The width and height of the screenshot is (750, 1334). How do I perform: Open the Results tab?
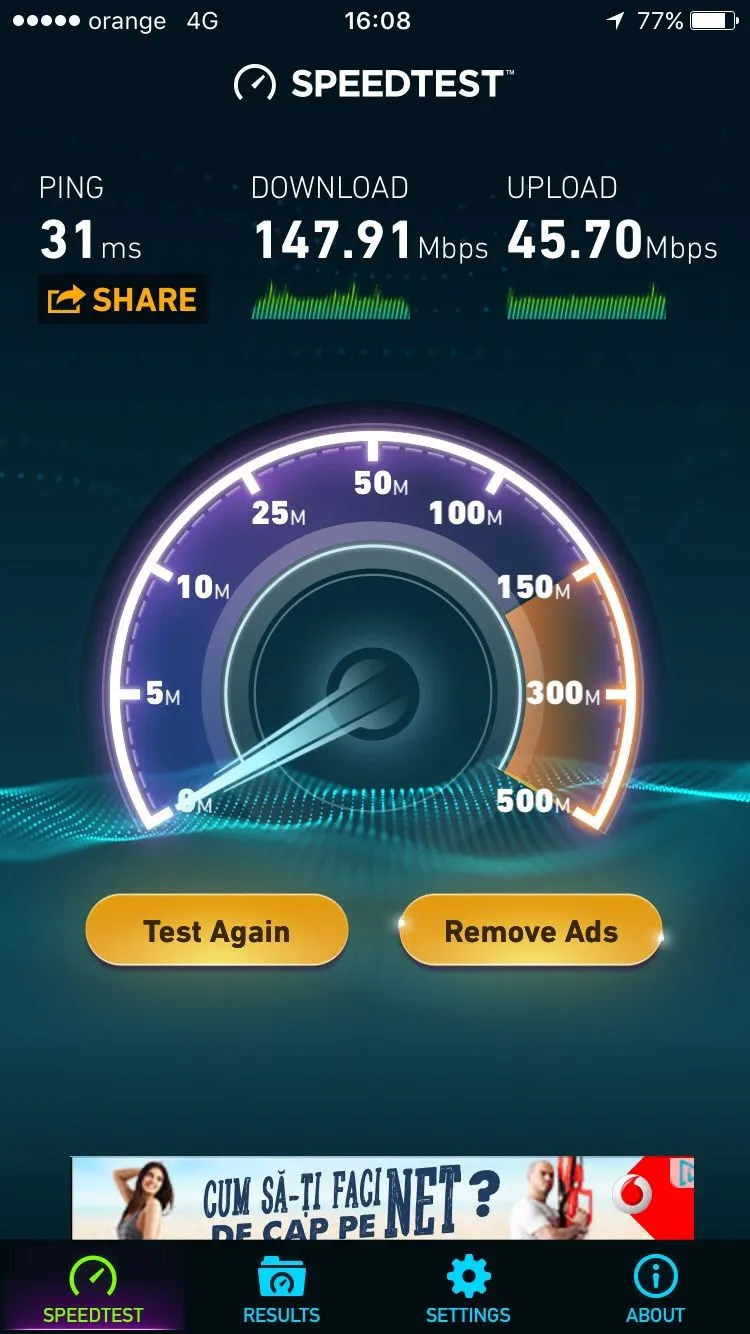pos(281,1289)
